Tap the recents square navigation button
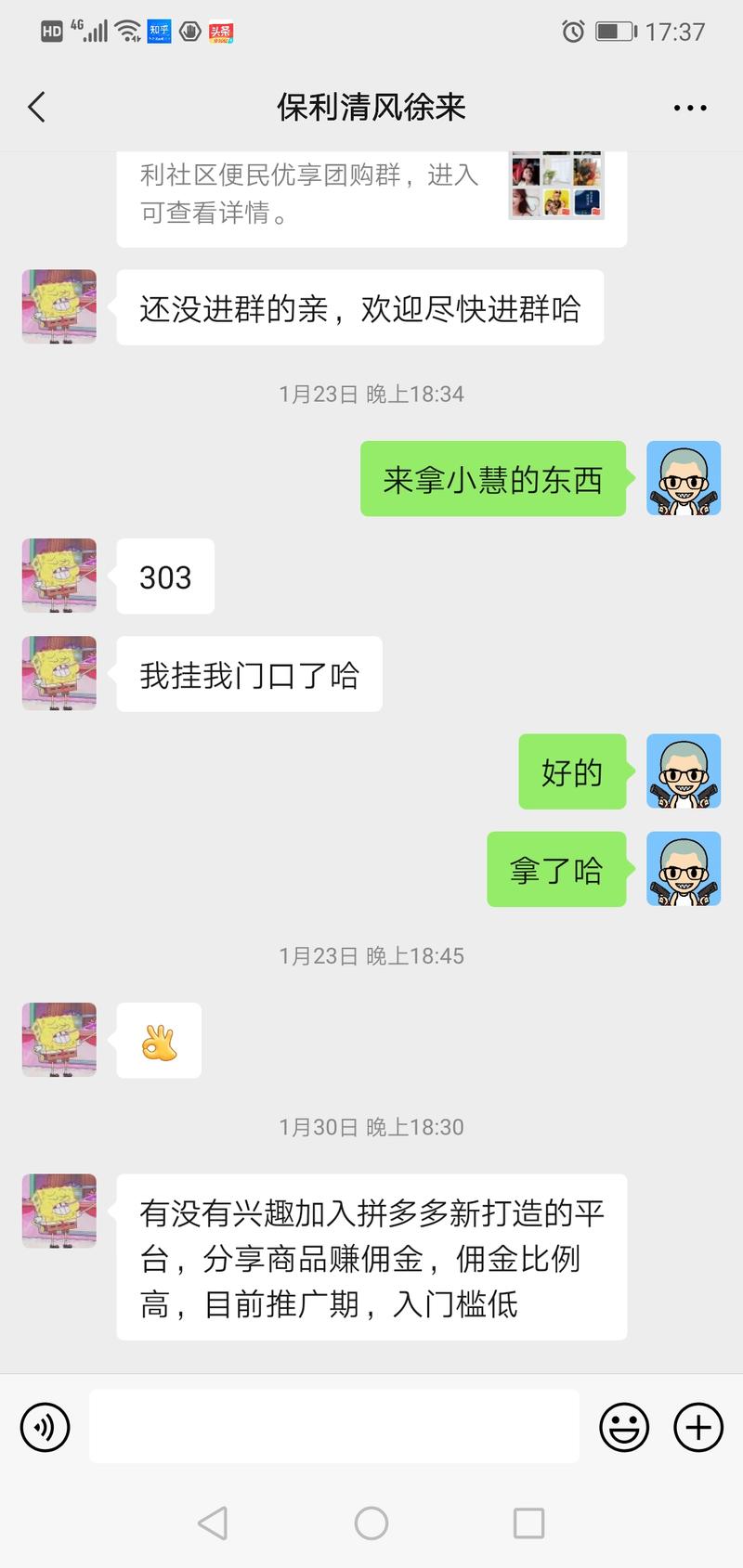This screenshot has height=1568, width=743. coord(528,1523)
